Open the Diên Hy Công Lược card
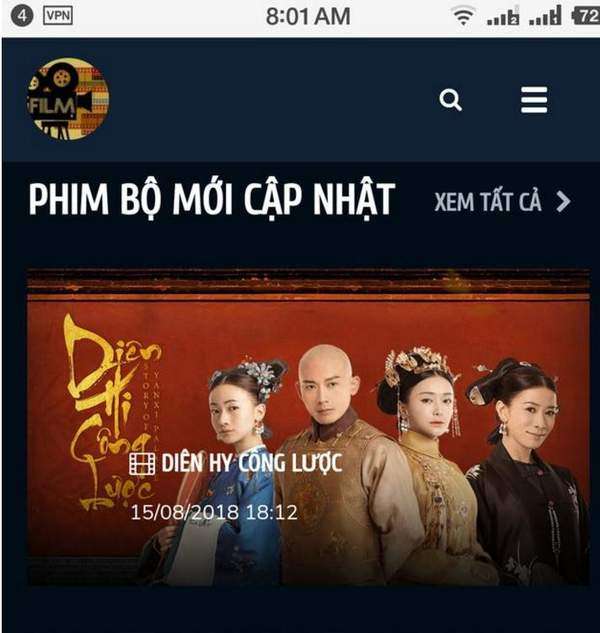Viewport: 600px width, 633px height. coord(308,427)
